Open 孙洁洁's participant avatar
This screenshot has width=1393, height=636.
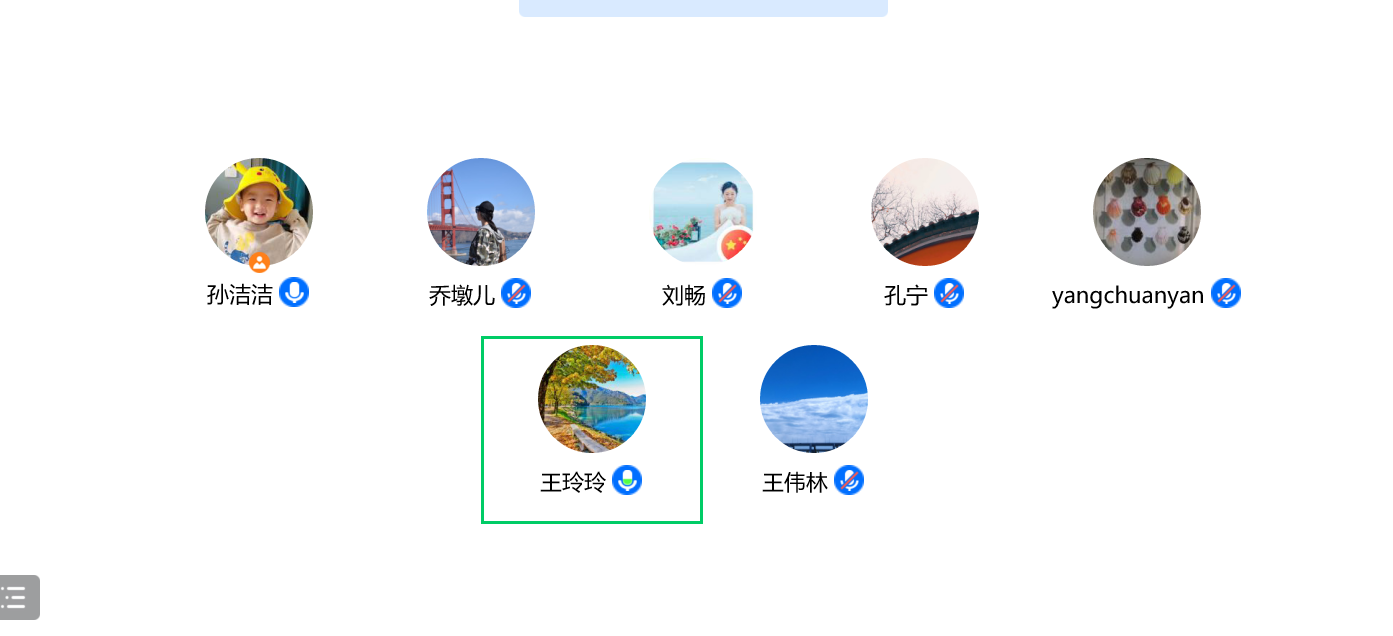(x=259, y=211)
